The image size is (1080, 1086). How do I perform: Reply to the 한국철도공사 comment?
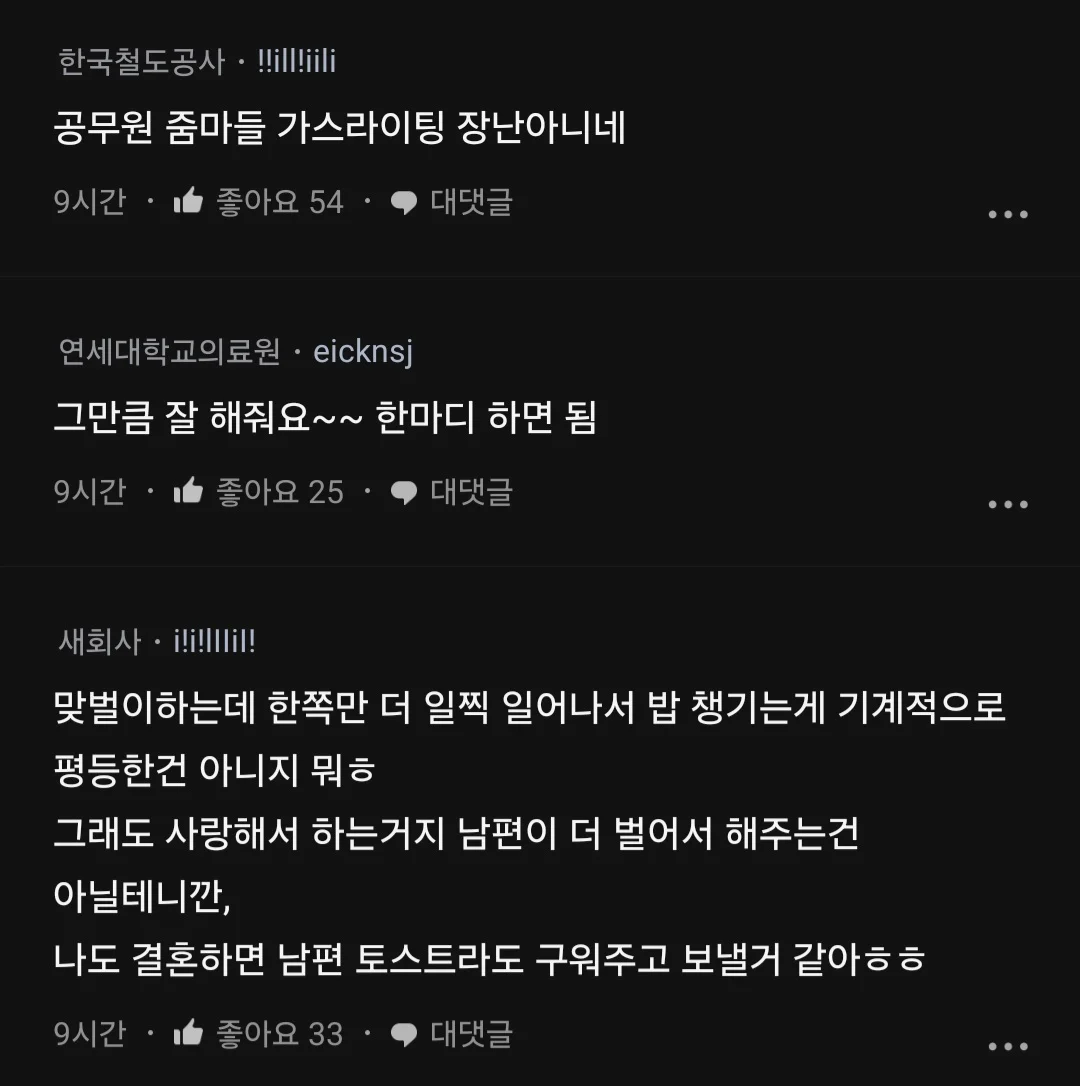click(x=452, y=202)
